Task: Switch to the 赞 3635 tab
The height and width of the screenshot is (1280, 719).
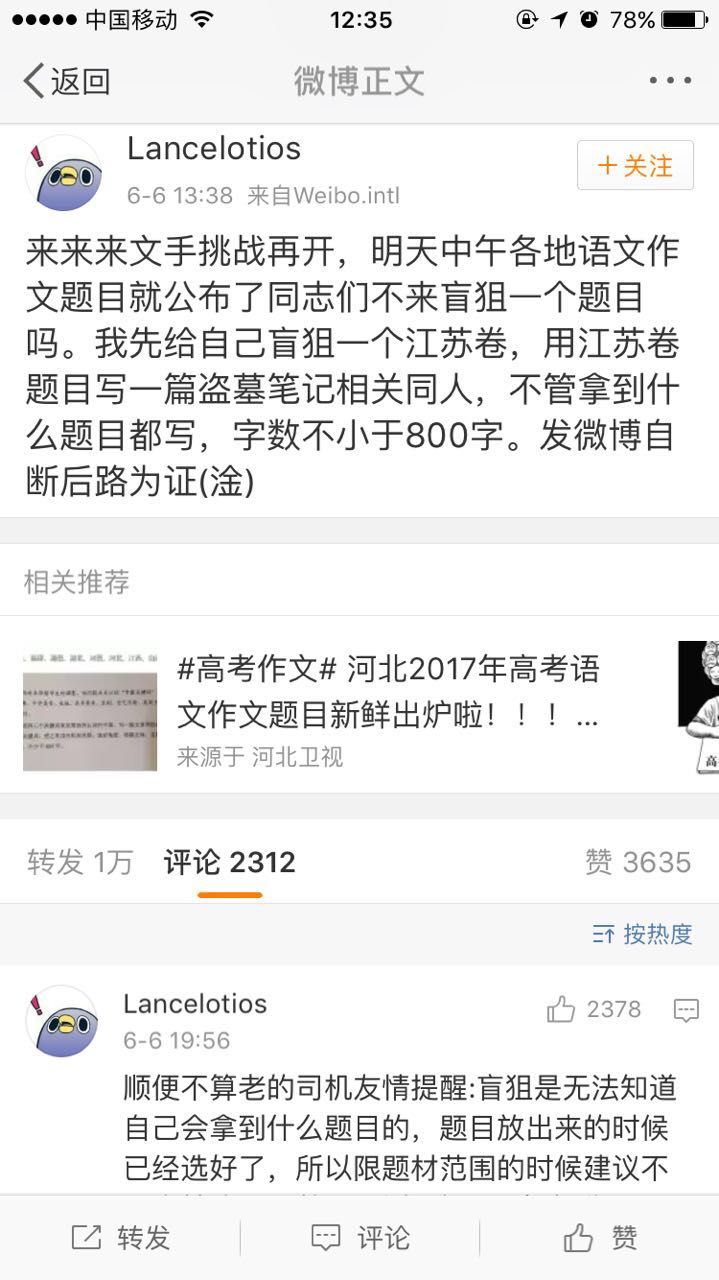Action: pos(638,862)
